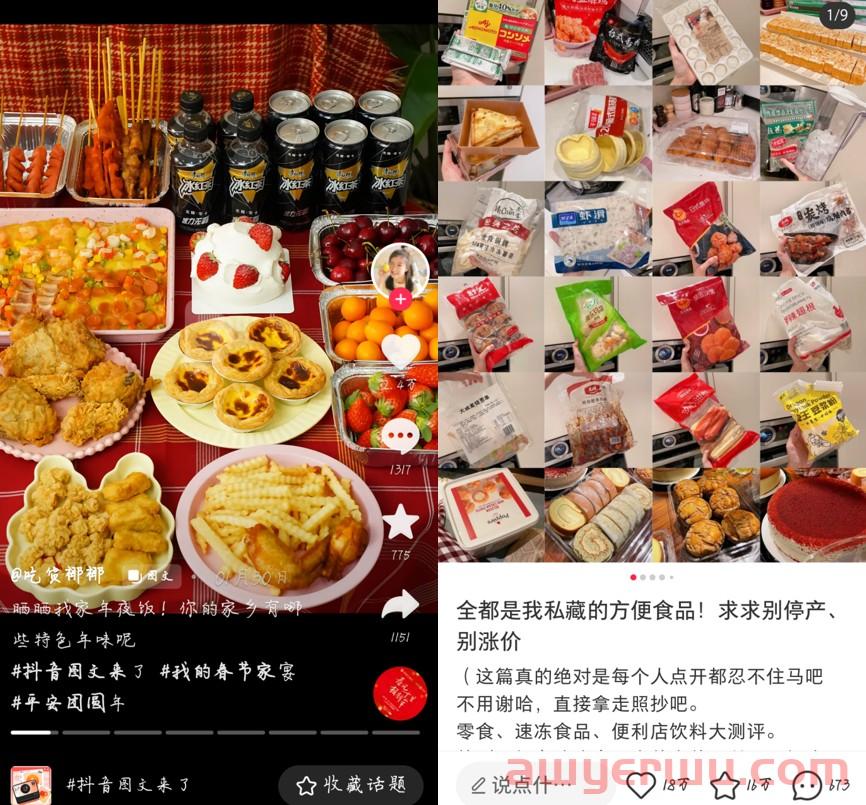
Task: Tap the 收藏话题 button
Action: pyautogui.click(x=351, y=785)
